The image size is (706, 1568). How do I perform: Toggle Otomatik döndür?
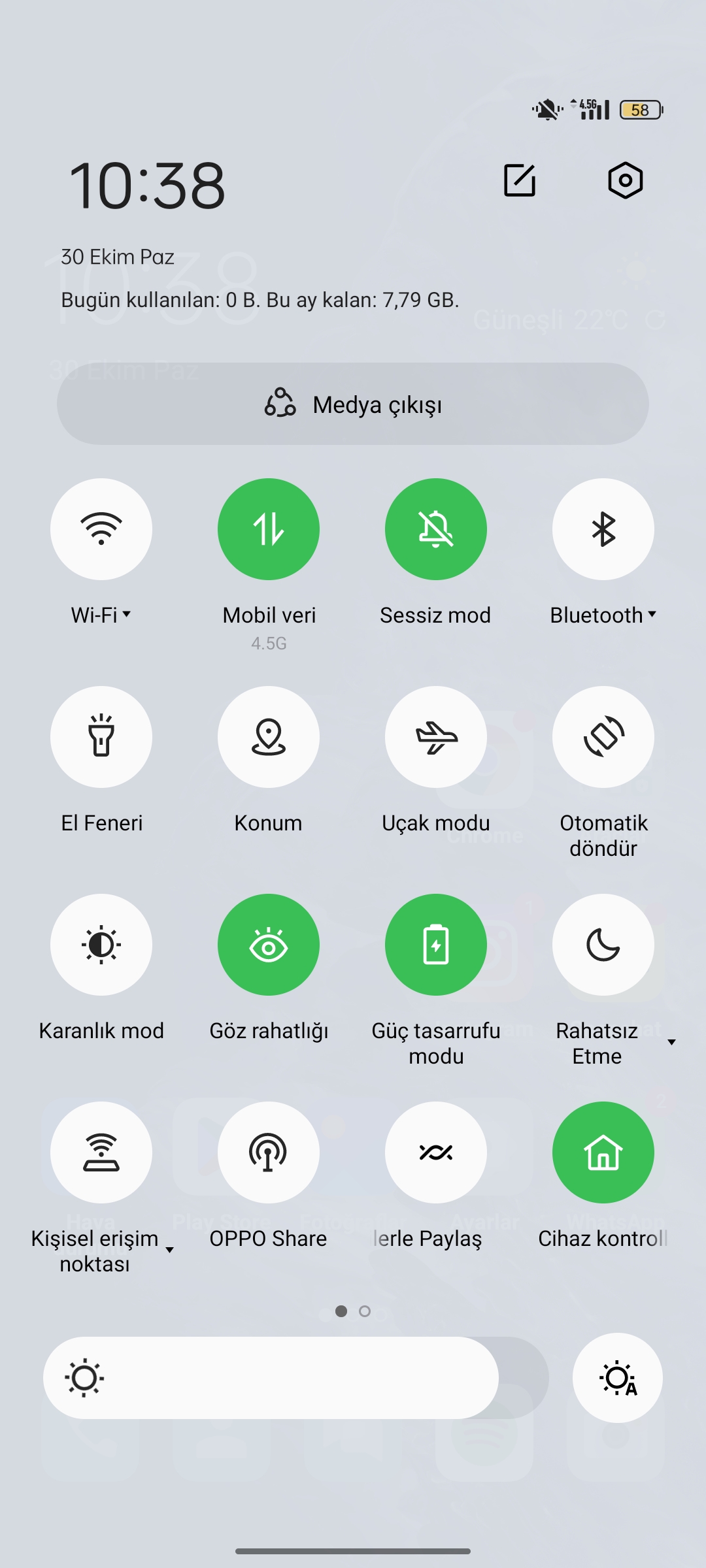[x=603, y=737]
